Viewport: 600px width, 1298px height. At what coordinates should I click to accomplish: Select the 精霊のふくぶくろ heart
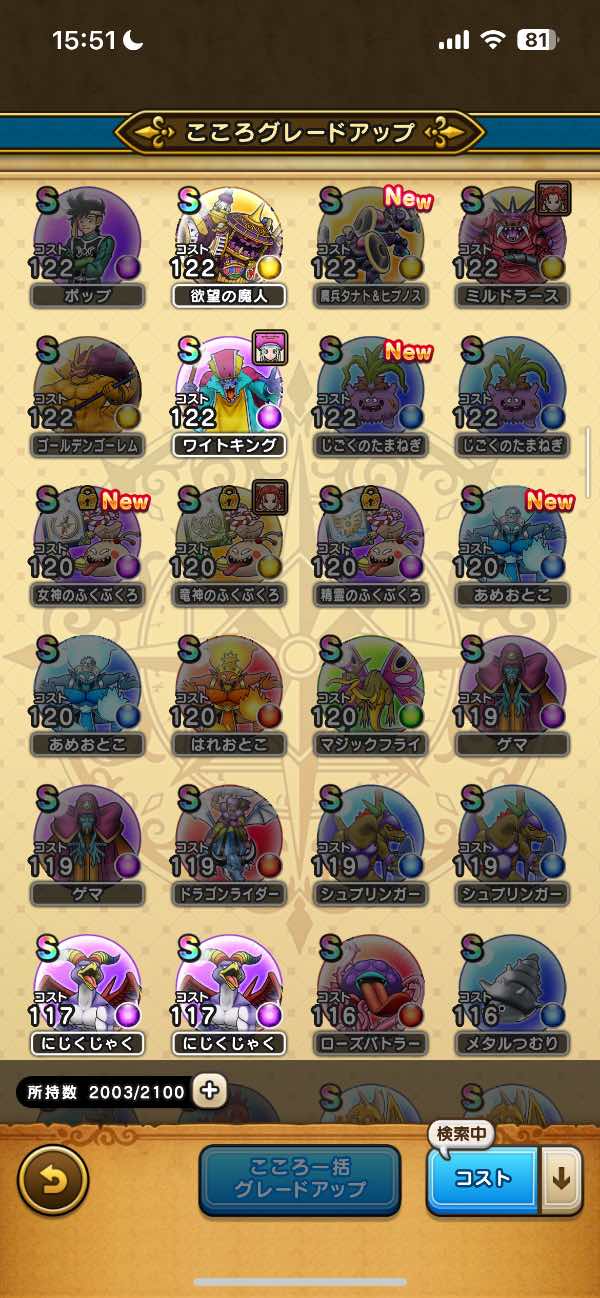pyautogui.click(x=370, y=538)
